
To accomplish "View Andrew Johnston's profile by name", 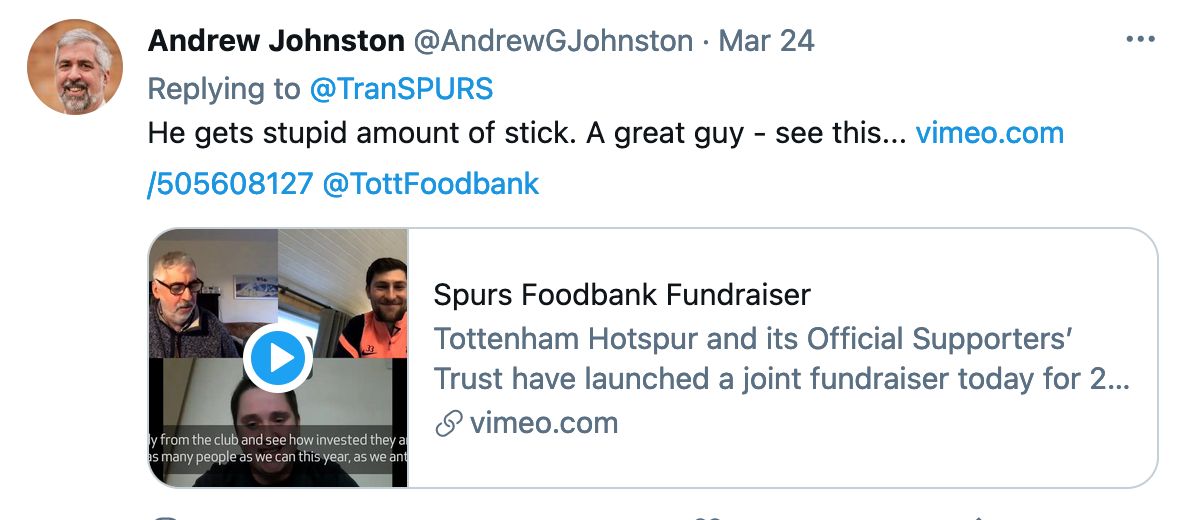I will [275, 40].
